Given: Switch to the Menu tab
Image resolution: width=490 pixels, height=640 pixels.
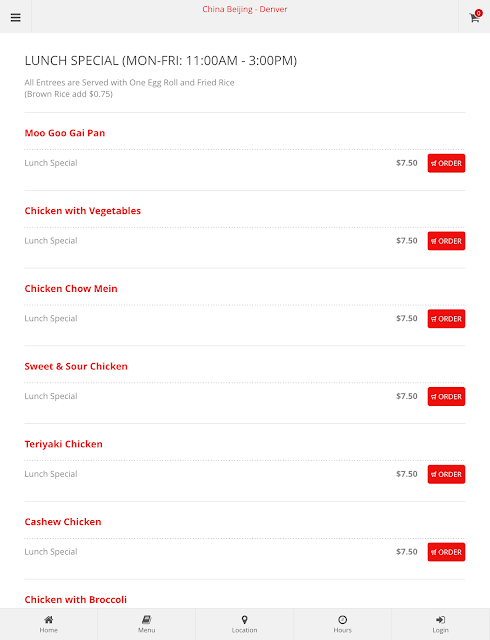Looking at the screenshot, I should coord(147,624).
